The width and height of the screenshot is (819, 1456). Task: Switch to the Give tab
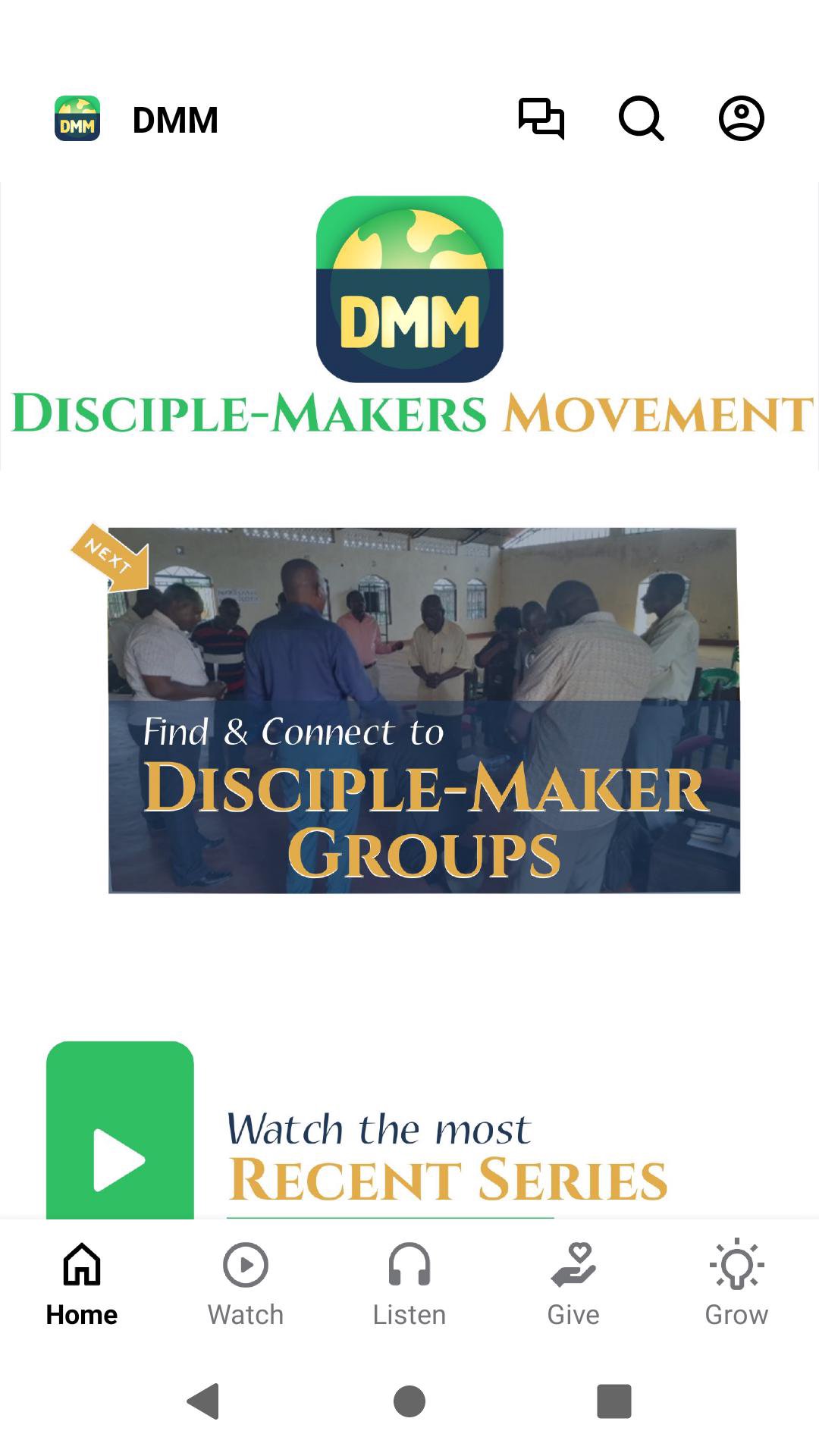coord(573,1283)
